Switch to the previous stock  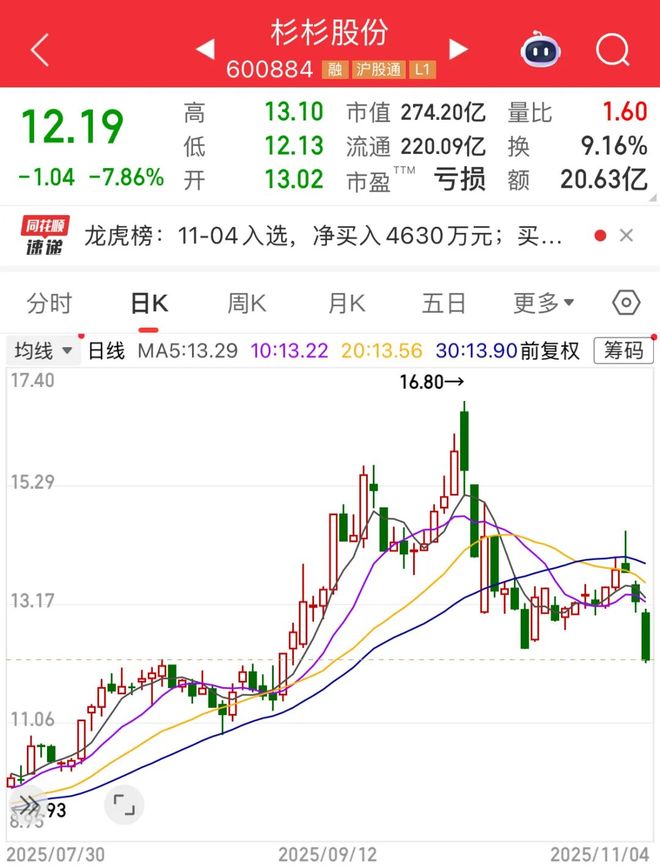(x=205, y=49)
